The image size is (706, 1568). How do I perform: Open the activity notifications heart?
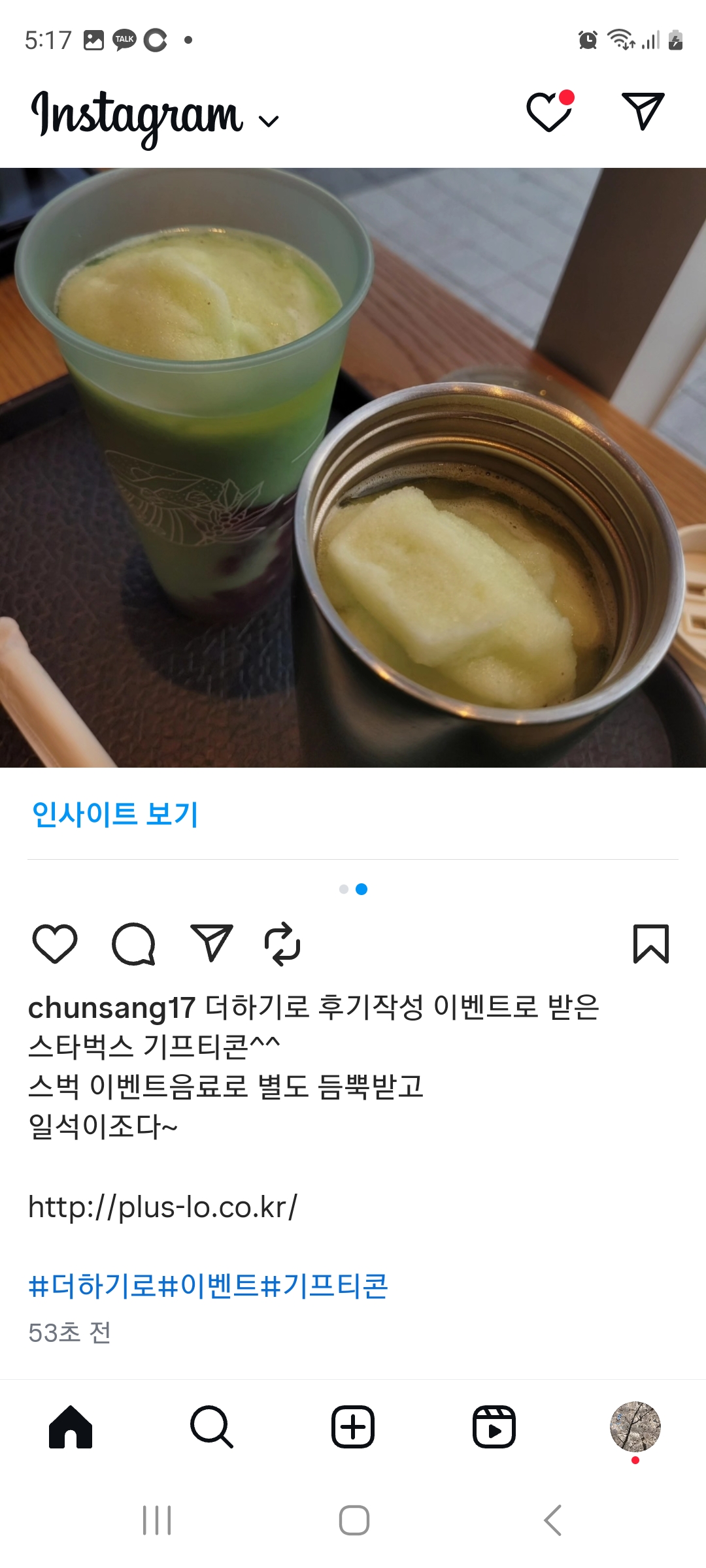[x=549, y=112]
